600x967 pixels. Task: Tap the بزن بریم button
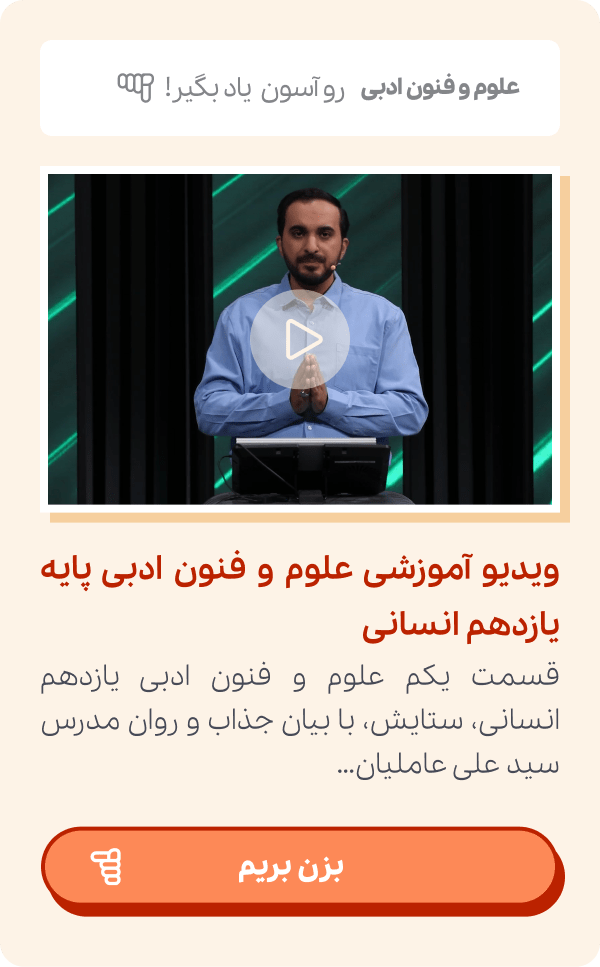299,867
